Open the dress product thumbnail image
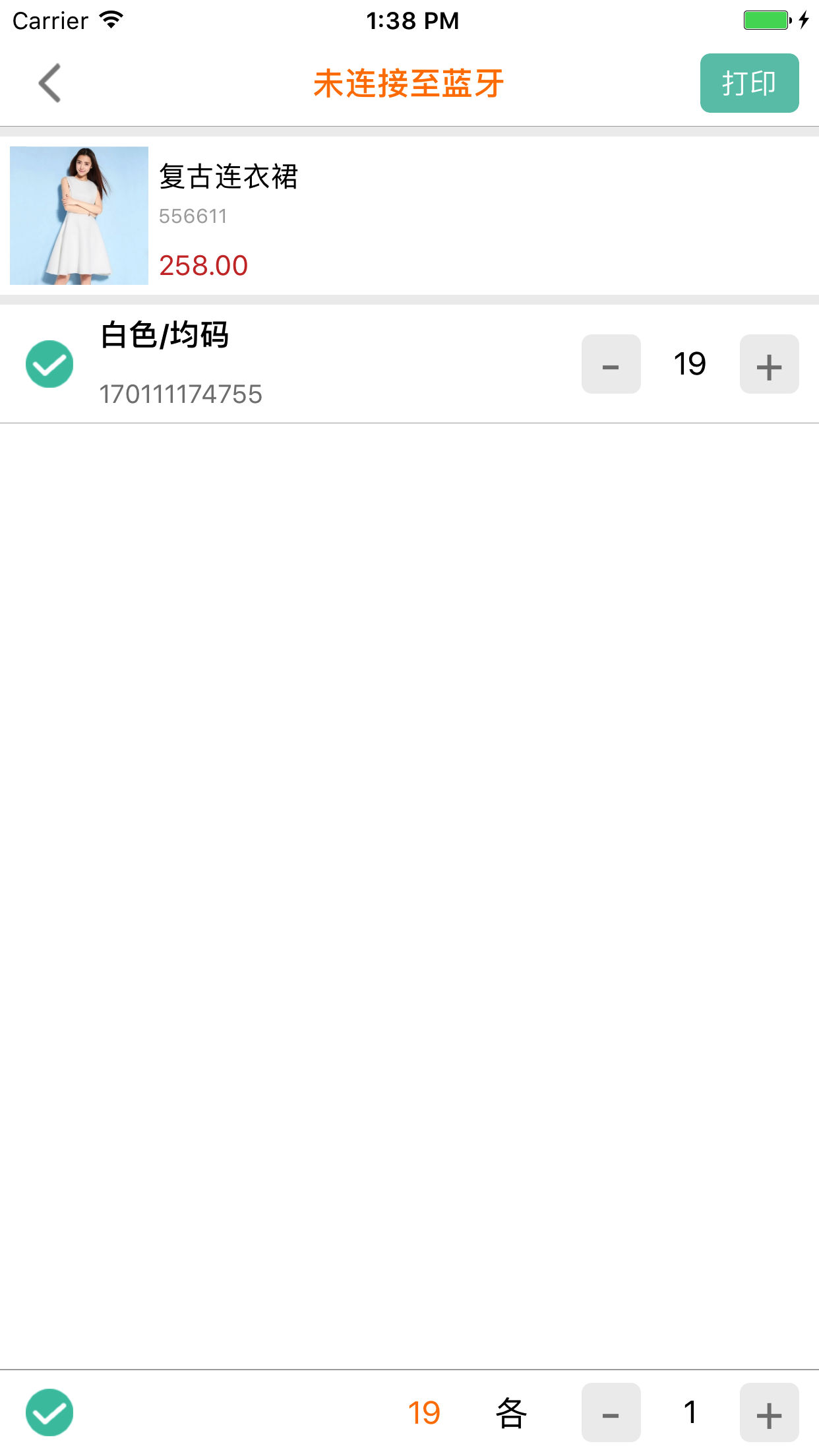This screenshot has width=819, height=1456. (79, 215)
